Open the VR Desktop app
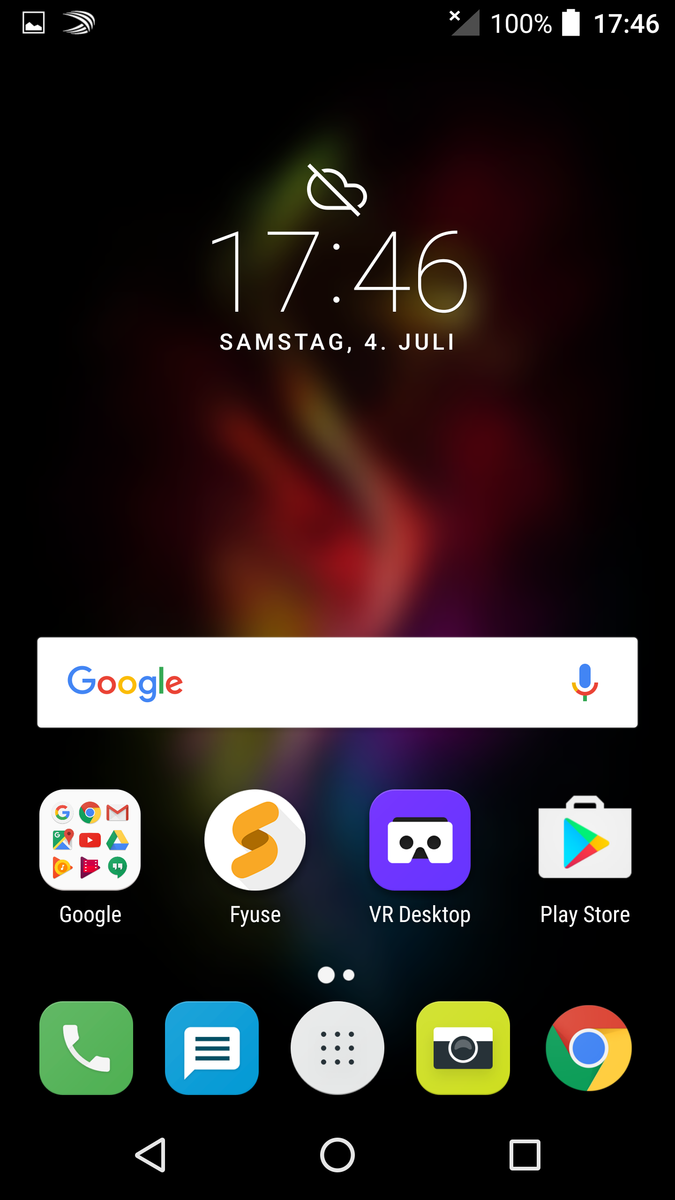Image resolution: width=675 pixels, height=1200 pixels. [419, 840]
